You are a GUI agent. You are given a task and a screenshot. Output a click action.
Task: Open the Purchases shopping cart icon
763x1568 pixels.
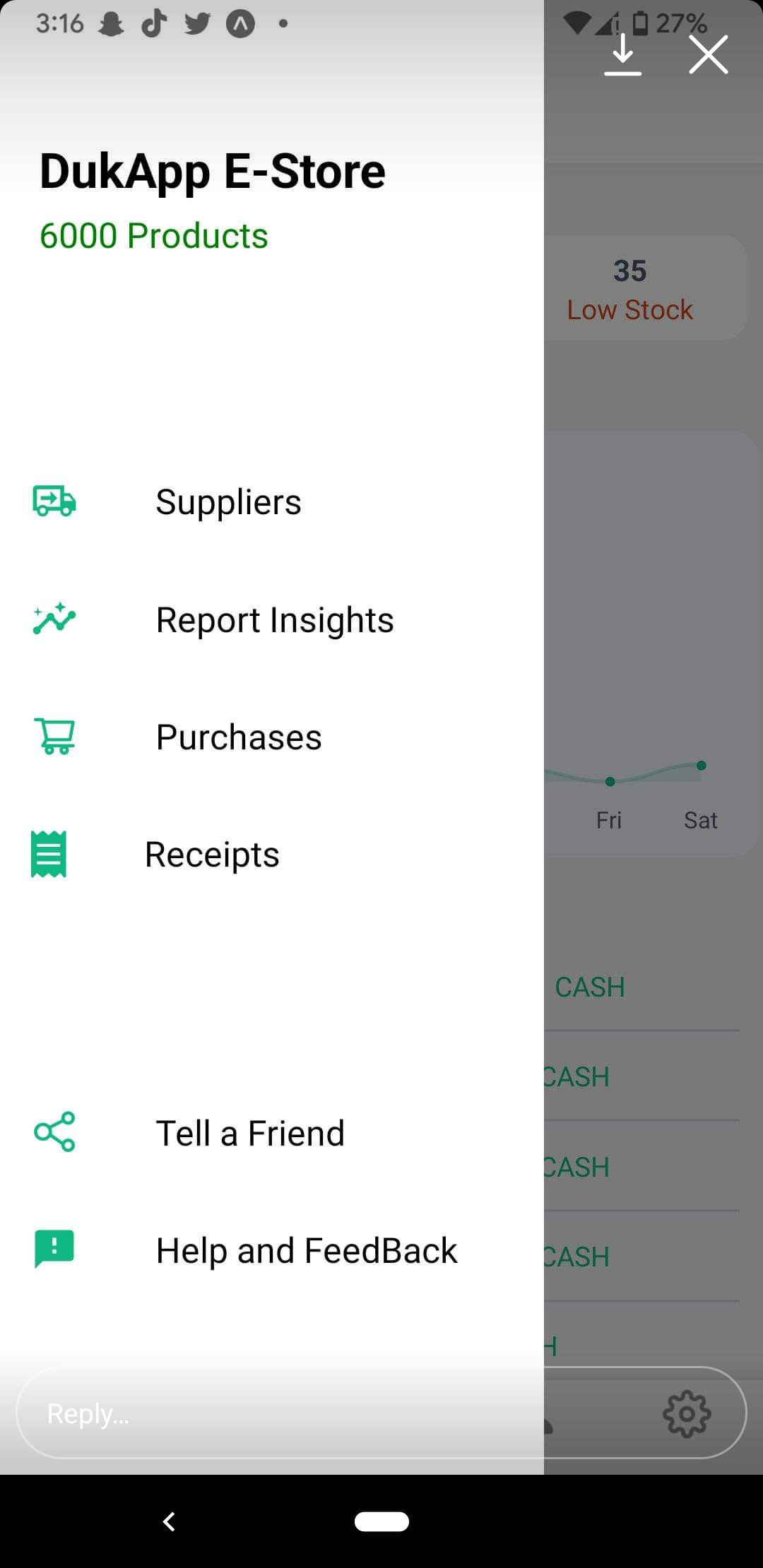[x=55, y=738]
